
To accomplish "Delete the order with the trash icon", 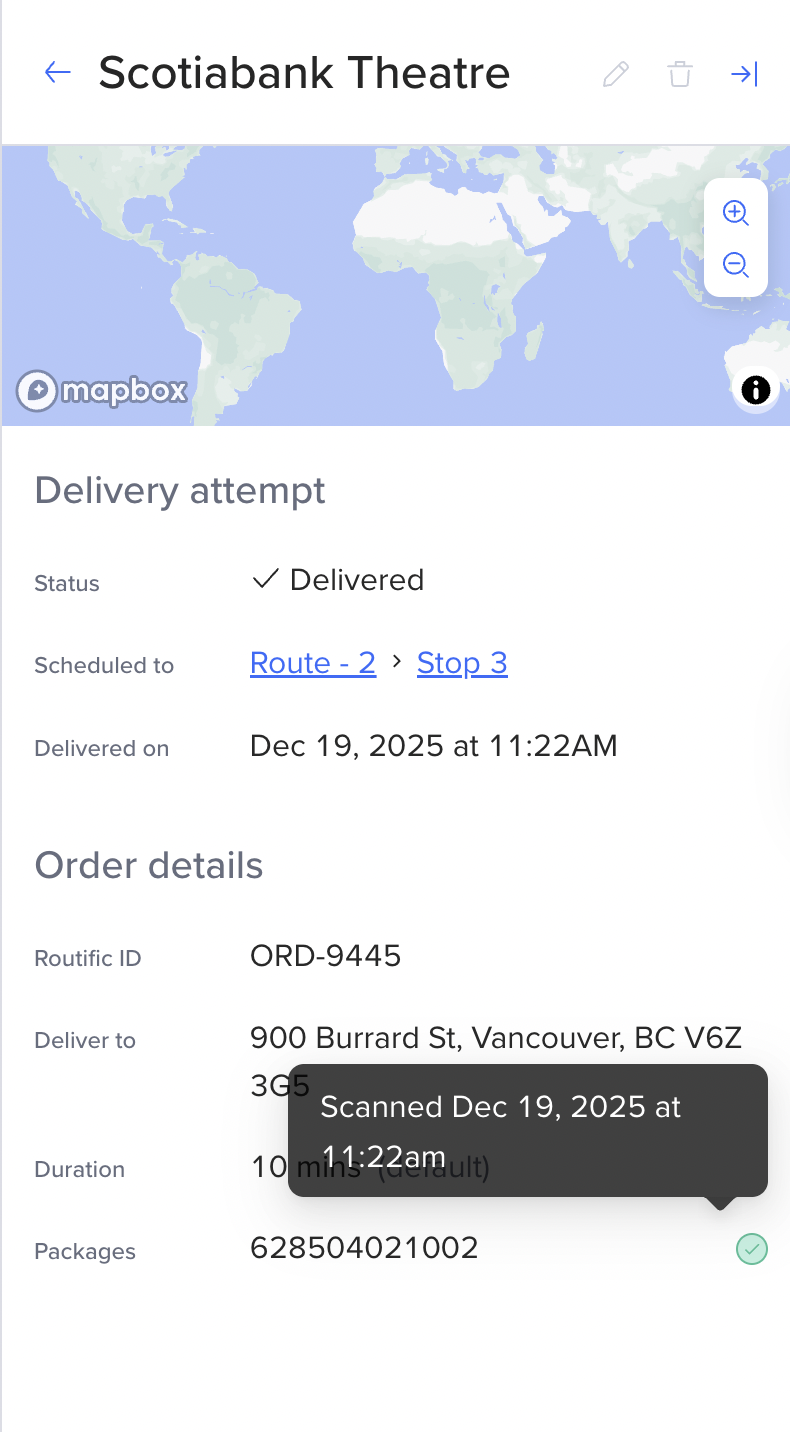I will [680, 74].
